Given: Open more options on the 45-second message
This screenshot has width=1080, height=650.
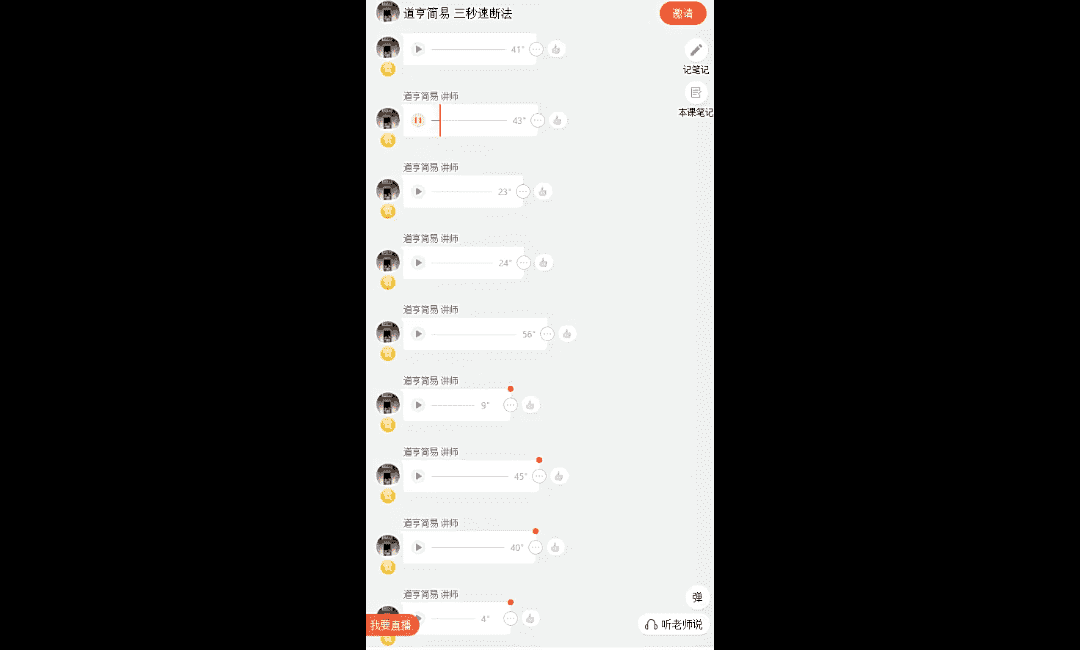Looking at the screenshot, I should (x=539, y=476).
